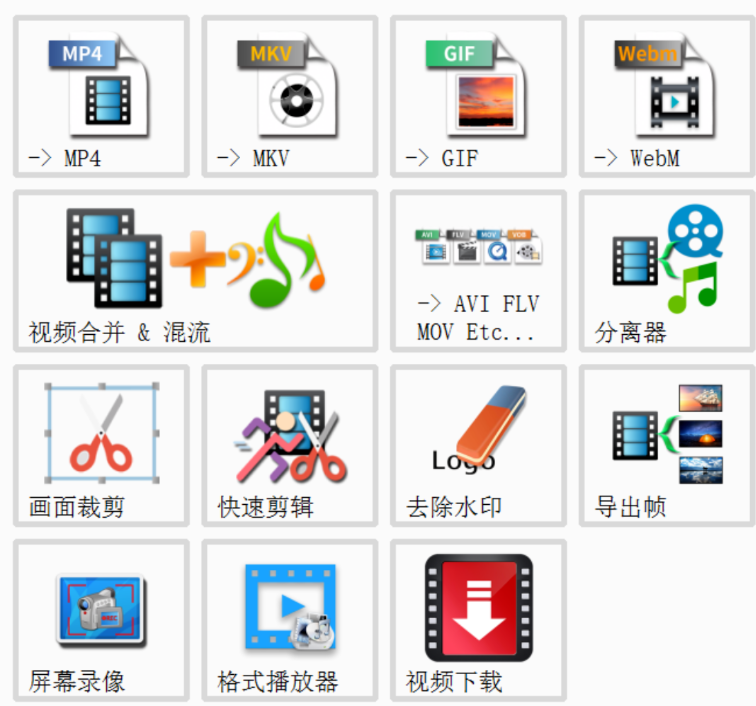Open the 导出帧 tool
This screenshot has width=756, height=706.
click(666, 445)
